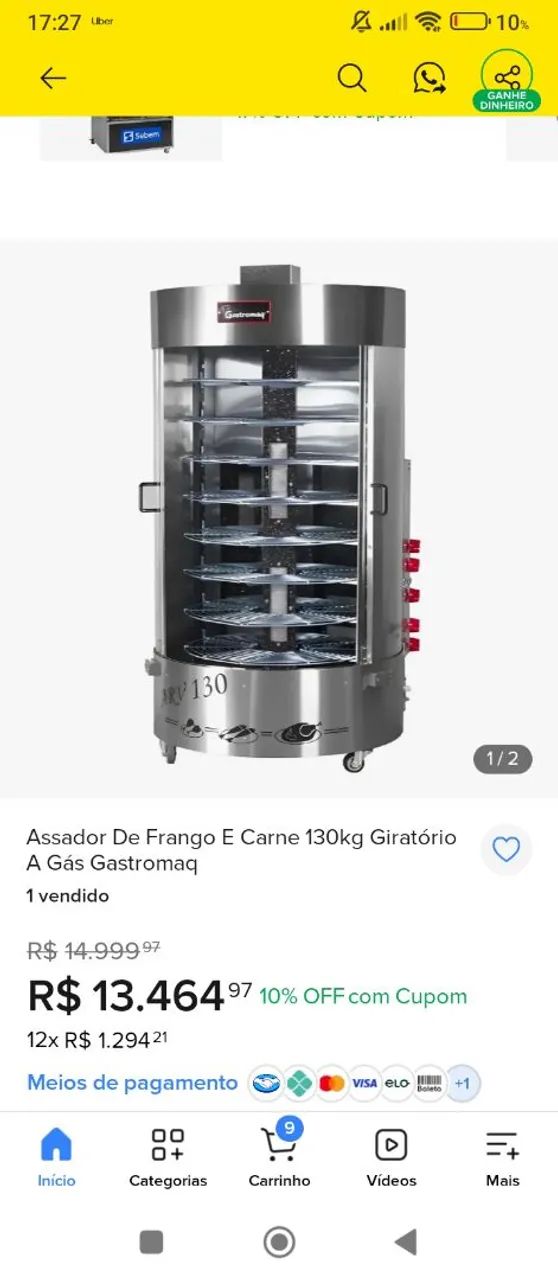Open Meios de pagamento link
The height and width of the screenshot is (1280, 558).
coord(132,1082)
